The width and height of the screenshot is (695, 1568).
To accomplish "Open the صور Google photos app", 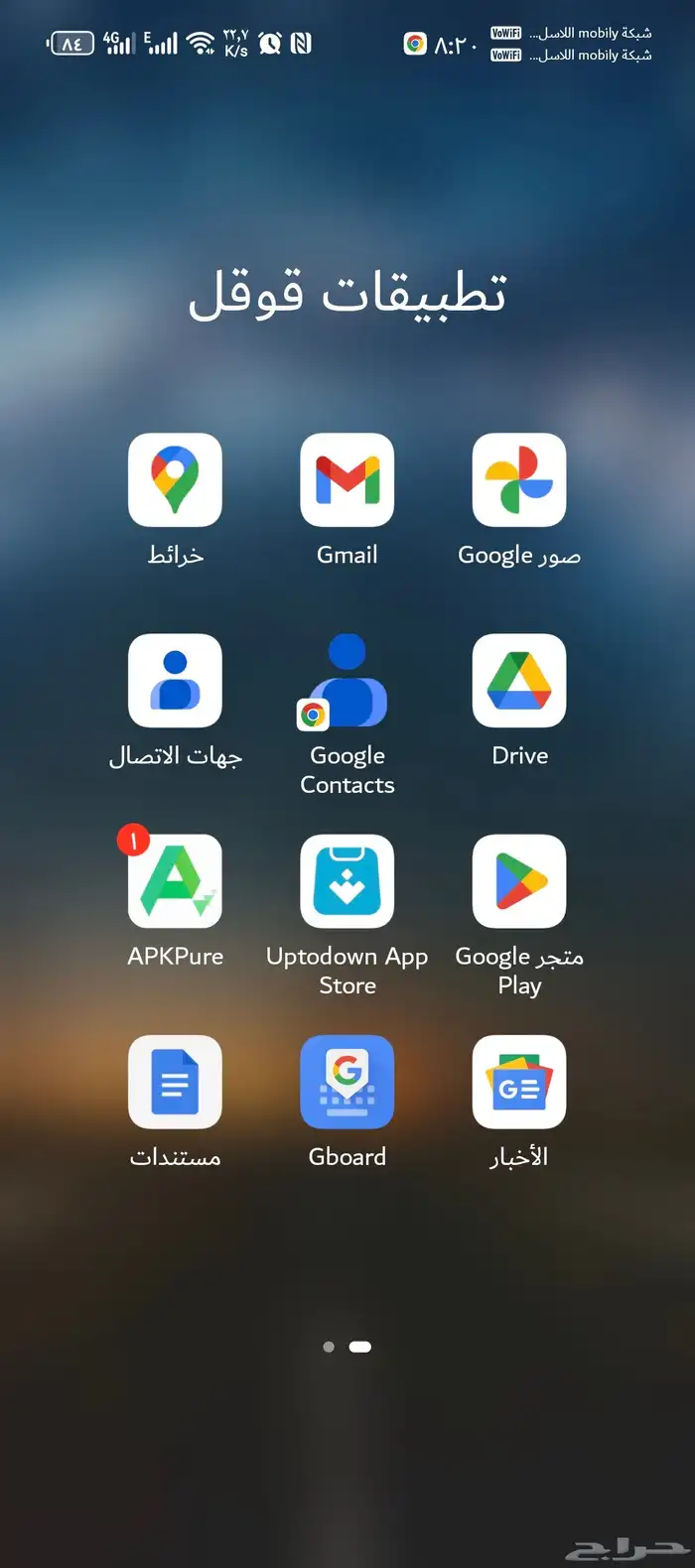I will click(519, 480).
